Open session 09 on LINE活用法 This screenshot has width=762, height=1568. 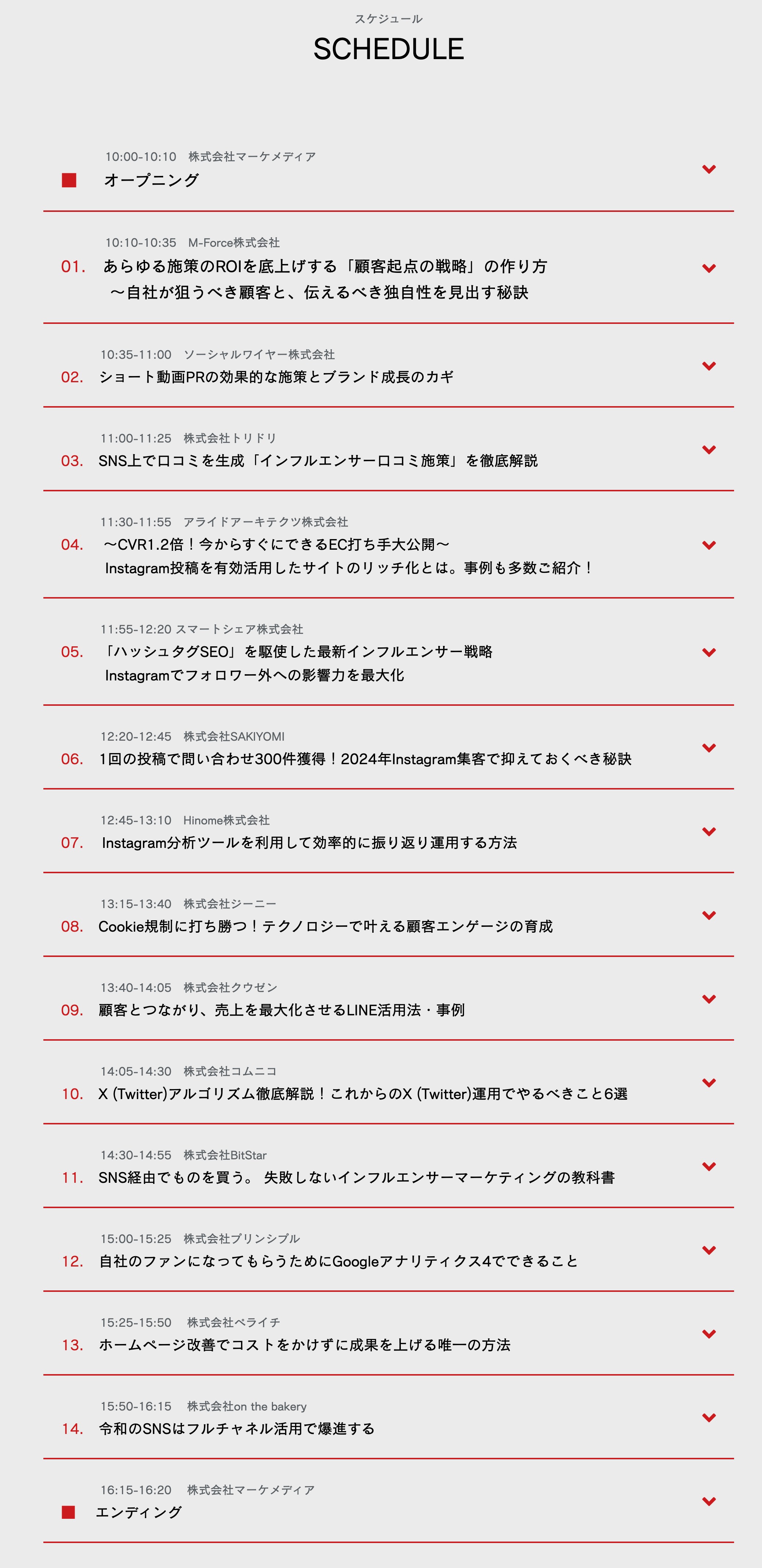point(708,999)
